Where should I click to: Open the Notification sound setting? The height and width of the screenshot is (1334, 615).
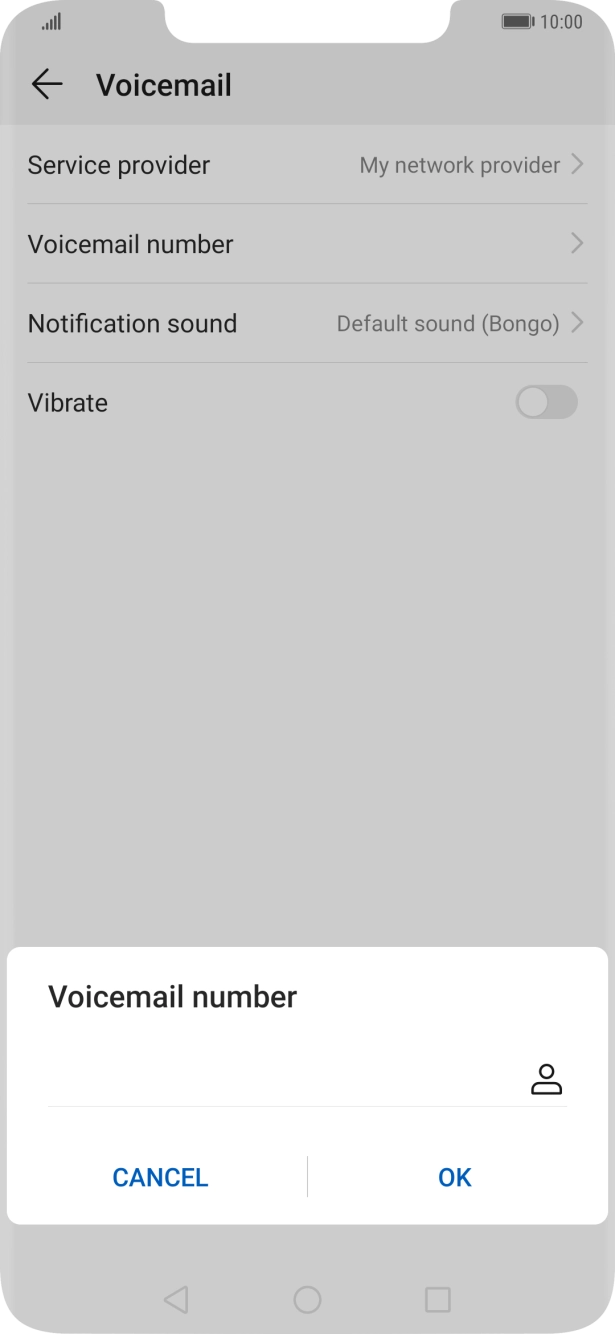(307, 324)
